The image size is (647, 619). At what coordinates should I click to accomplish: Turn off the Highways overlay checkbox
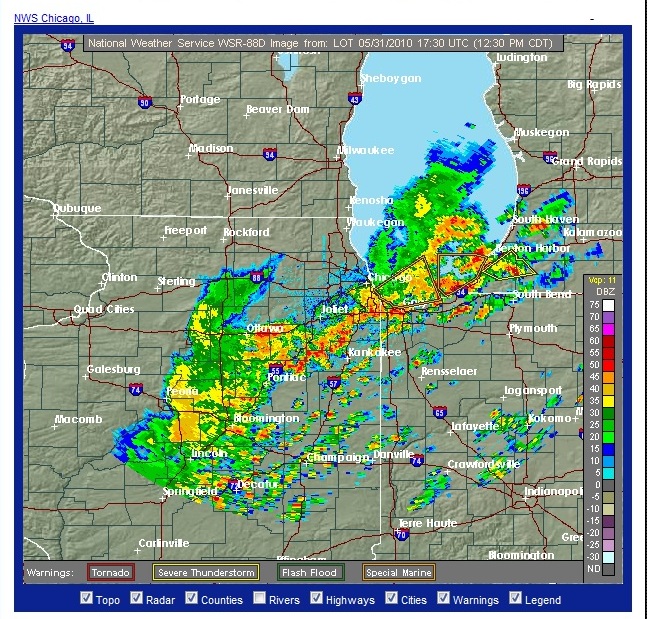point(318,599)
